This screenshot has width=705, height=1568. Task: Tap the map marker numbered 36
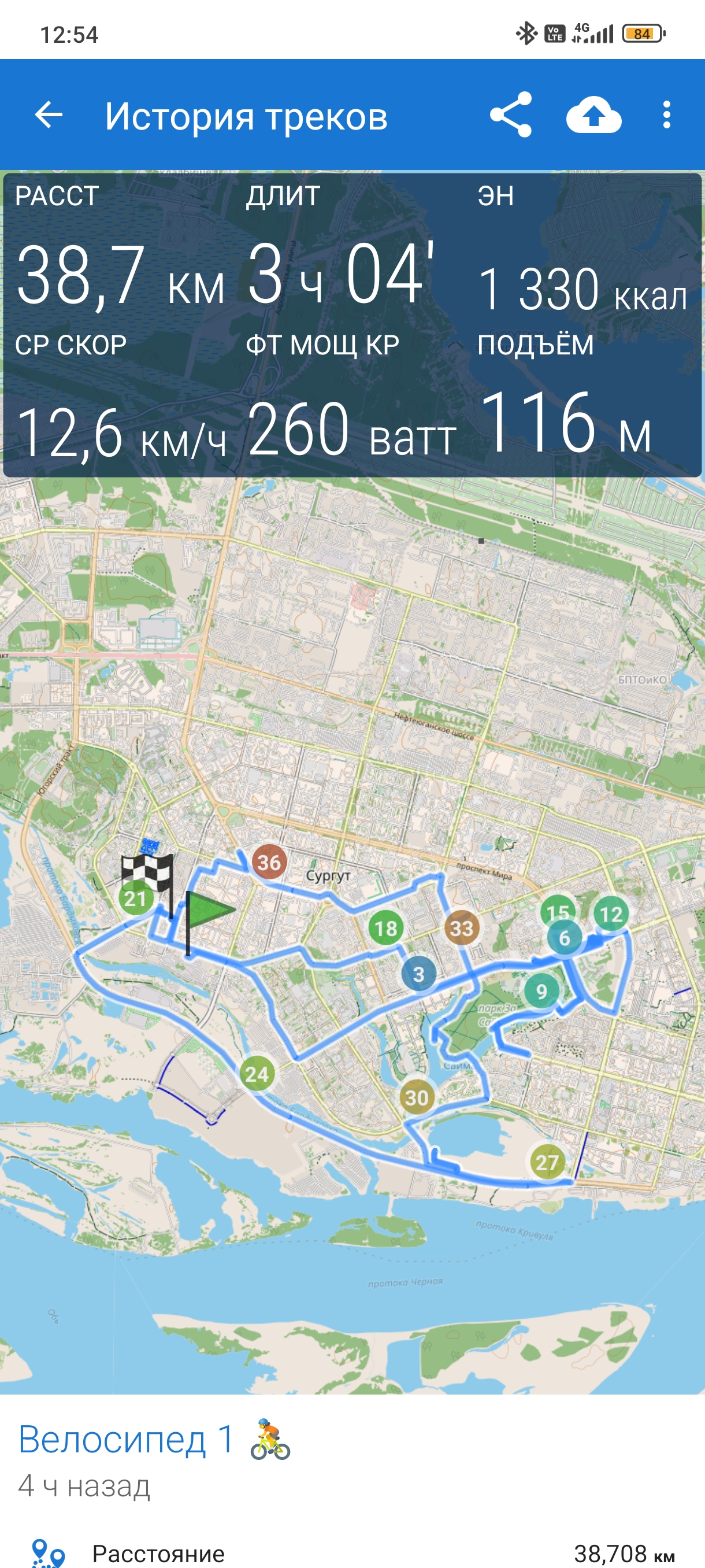point(269,862)
